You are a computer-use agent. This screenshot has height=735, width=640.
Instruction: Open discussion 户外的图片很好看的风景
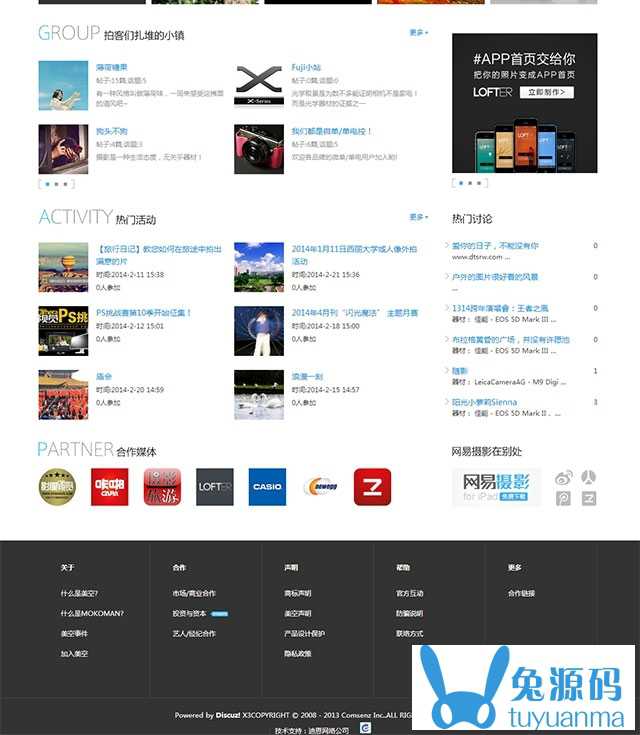495,277
